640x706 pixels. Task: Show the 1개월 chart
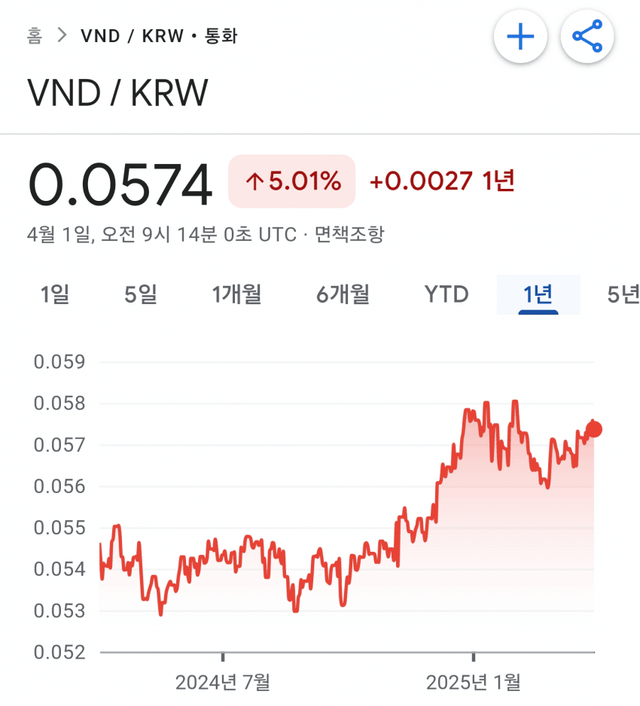click(x=237, y=294)
